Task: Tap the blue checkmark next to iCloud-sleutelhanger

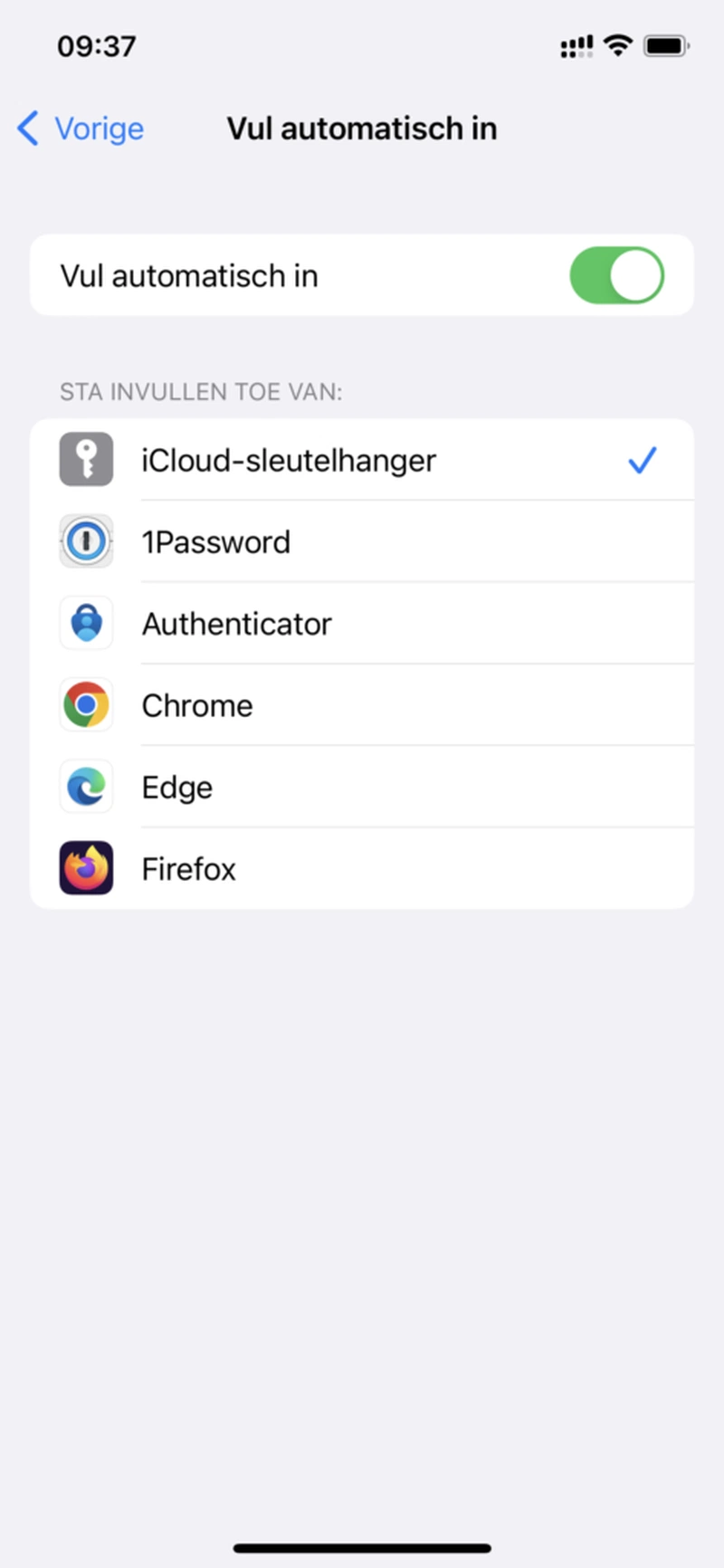Action: pyautogui.click(x=642, y=459)
